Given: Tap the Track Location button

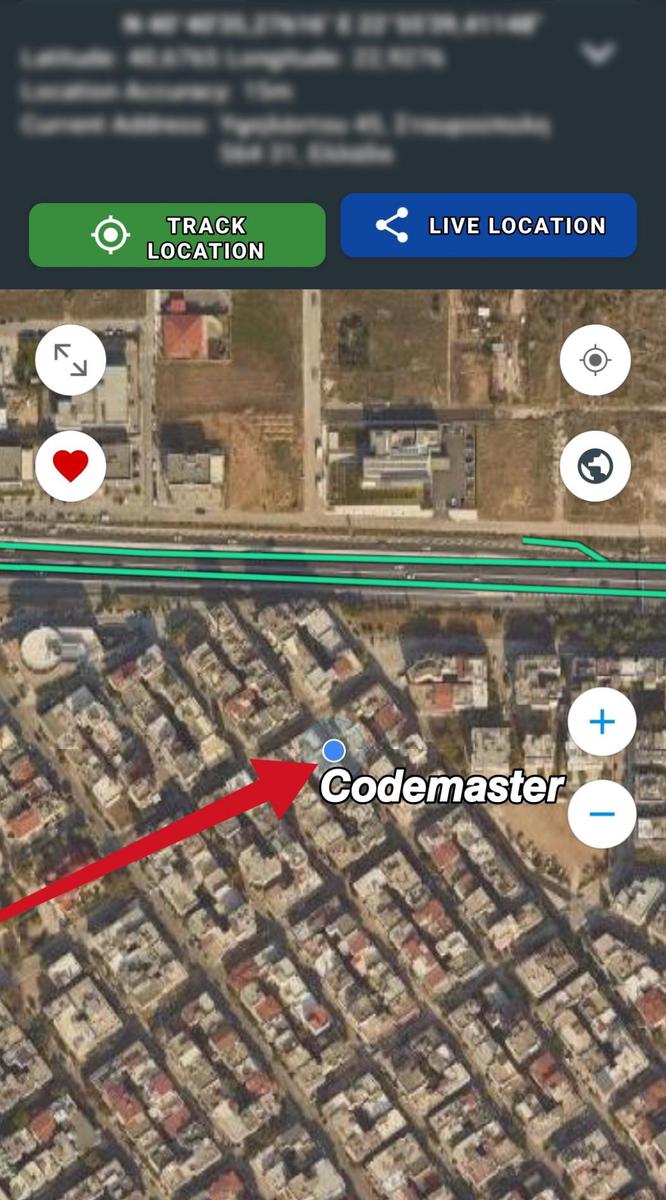Looking at the screenshot, I should [x=177, y=236].
